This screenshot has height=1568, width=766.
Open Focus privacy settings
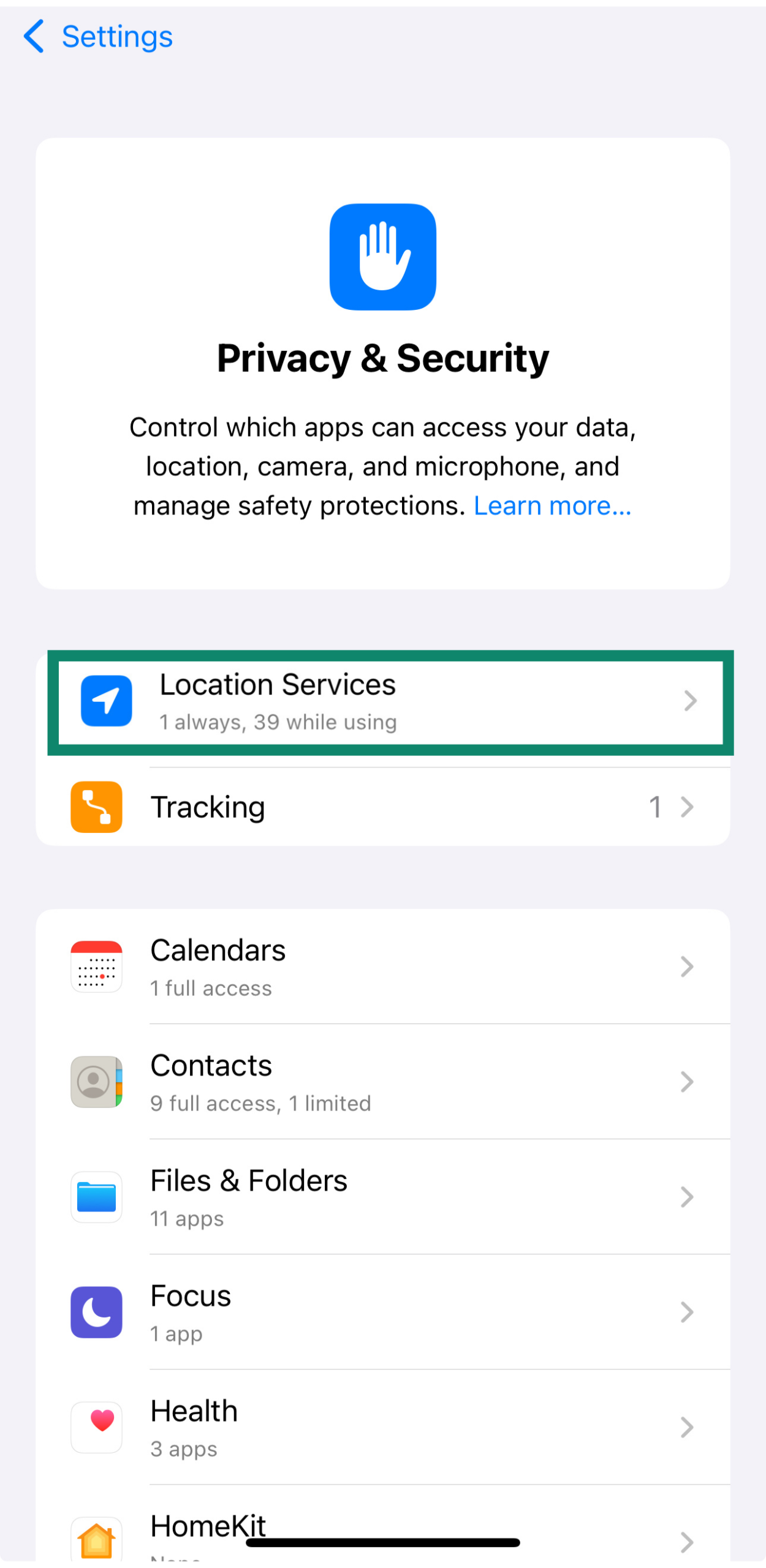pyautogui.click(x=382, y=1312)
